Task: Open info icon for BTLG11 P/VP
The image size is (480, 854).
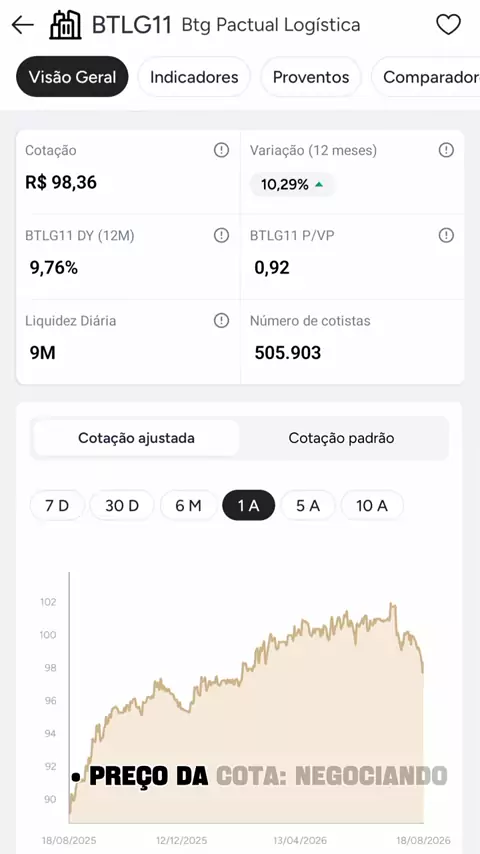Action: click(446, 235)
